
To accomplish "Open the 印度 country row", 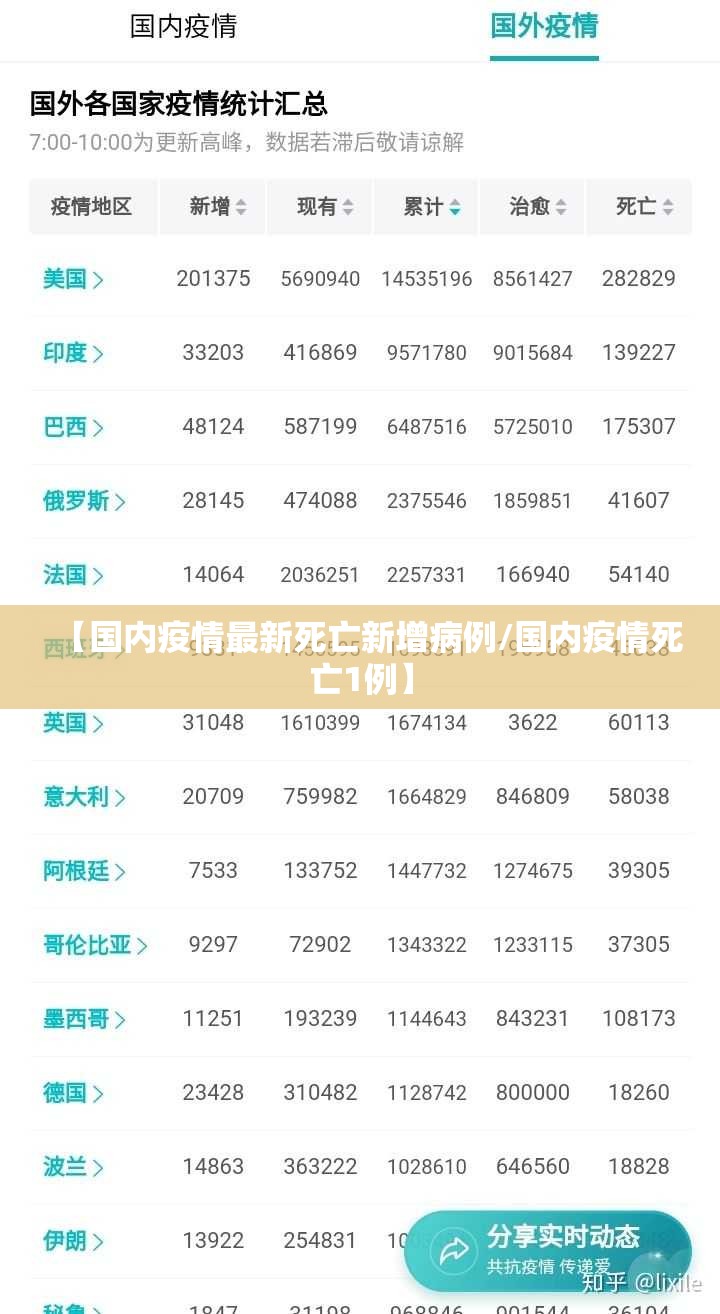I will pyautogui.click(x=73, y=353).
